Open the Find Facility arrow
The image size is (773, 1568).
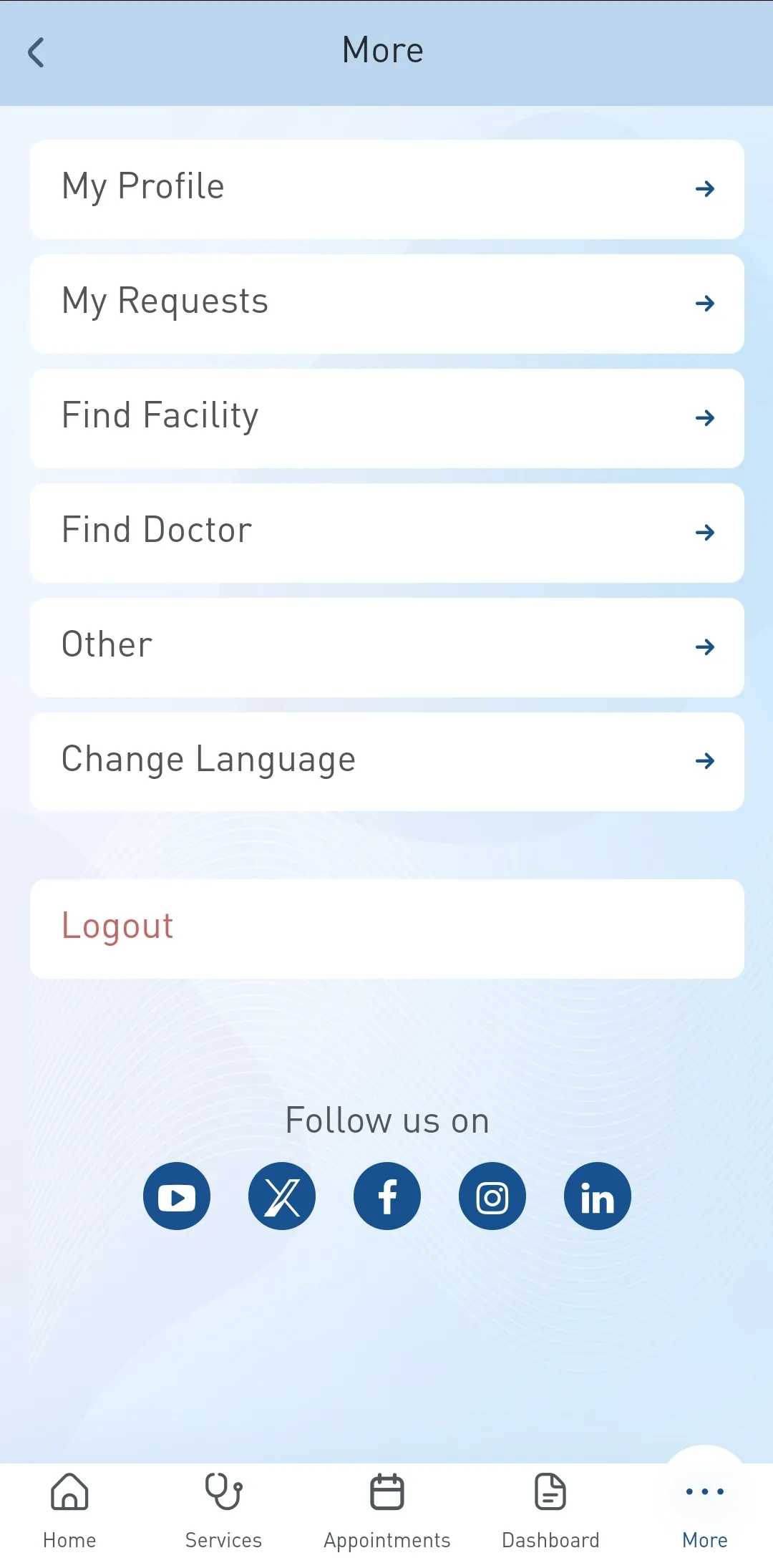pyautogui.click(x=705, y=418)
